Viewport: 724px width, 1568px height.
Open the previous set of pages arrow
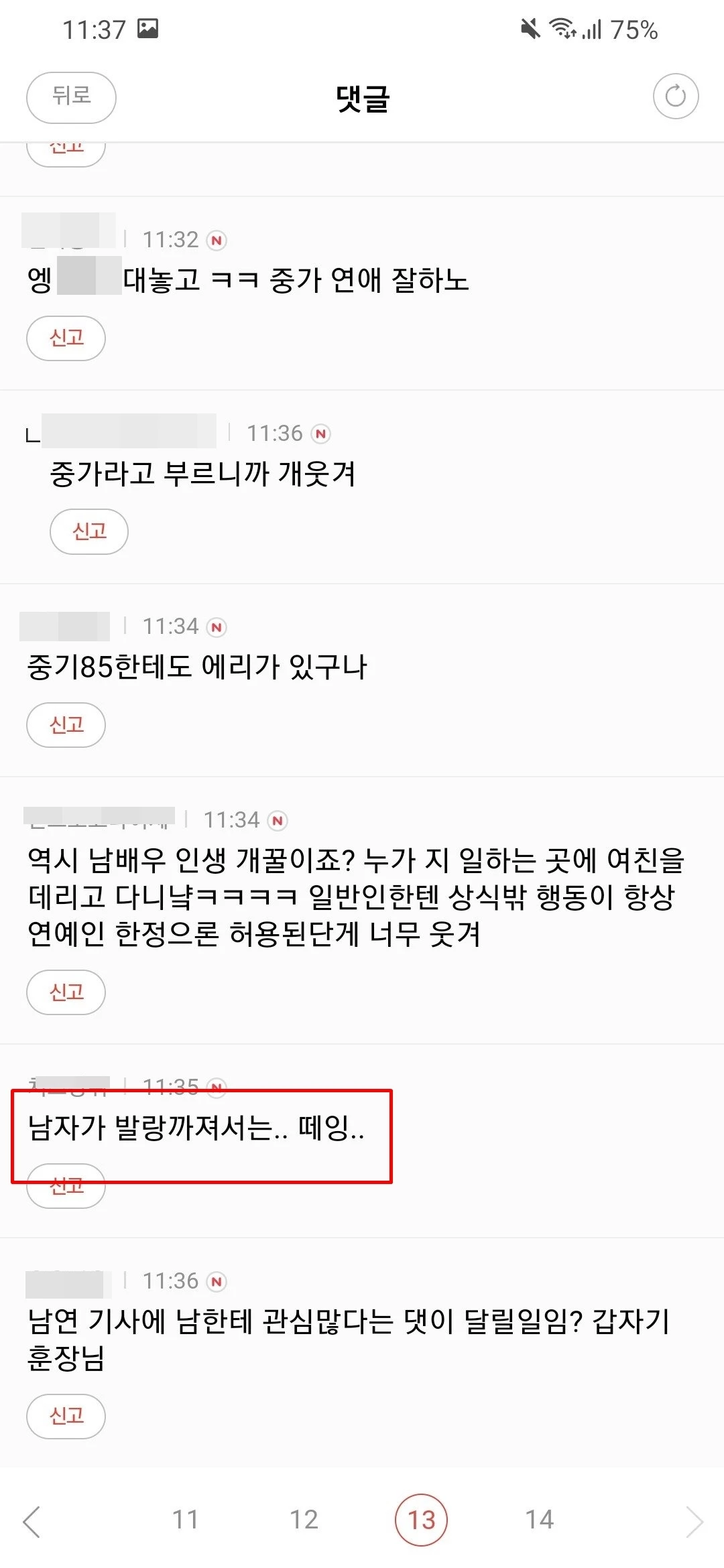32,1521
